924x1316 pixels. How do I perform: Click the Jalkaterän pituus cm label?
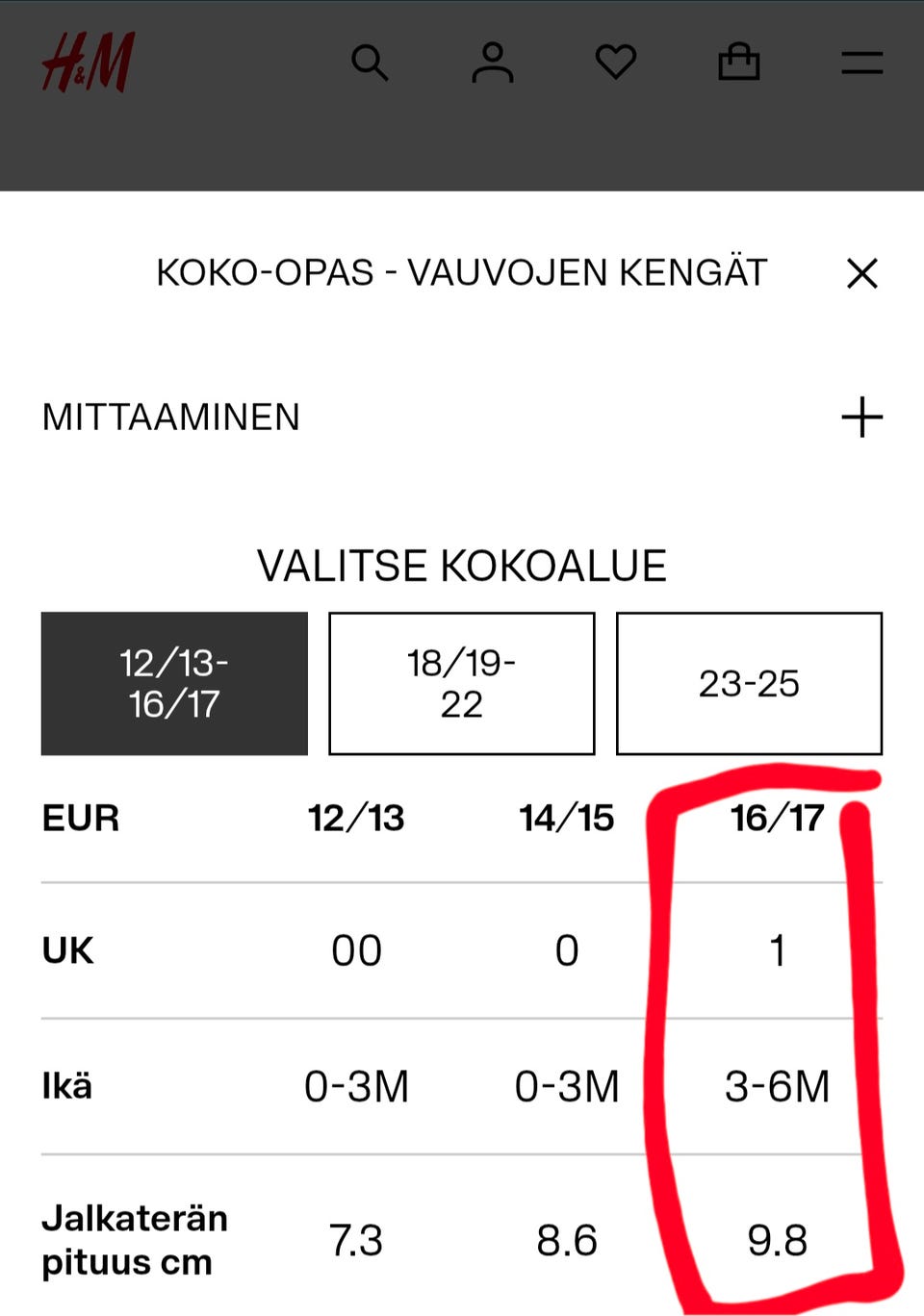pos(135,1241)
